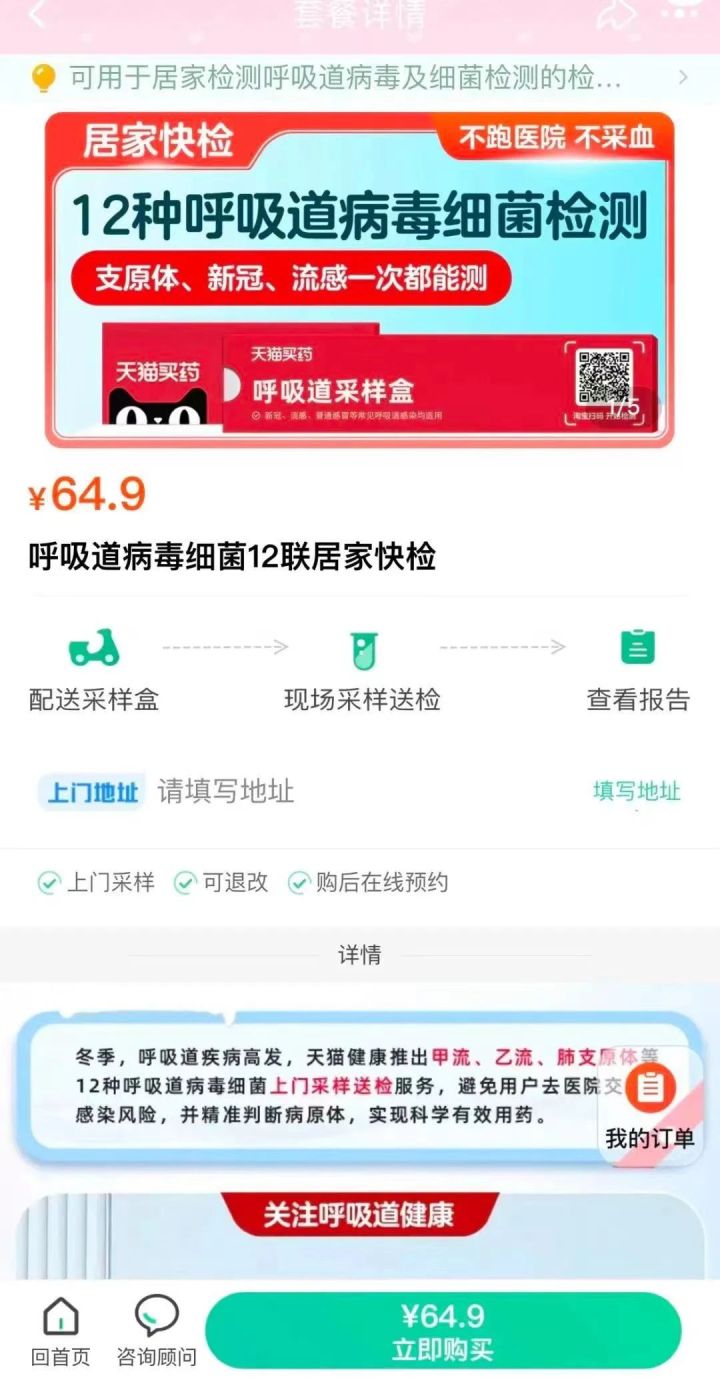Go back from the package details page
Screen dimensions: 720x1398
37,14
